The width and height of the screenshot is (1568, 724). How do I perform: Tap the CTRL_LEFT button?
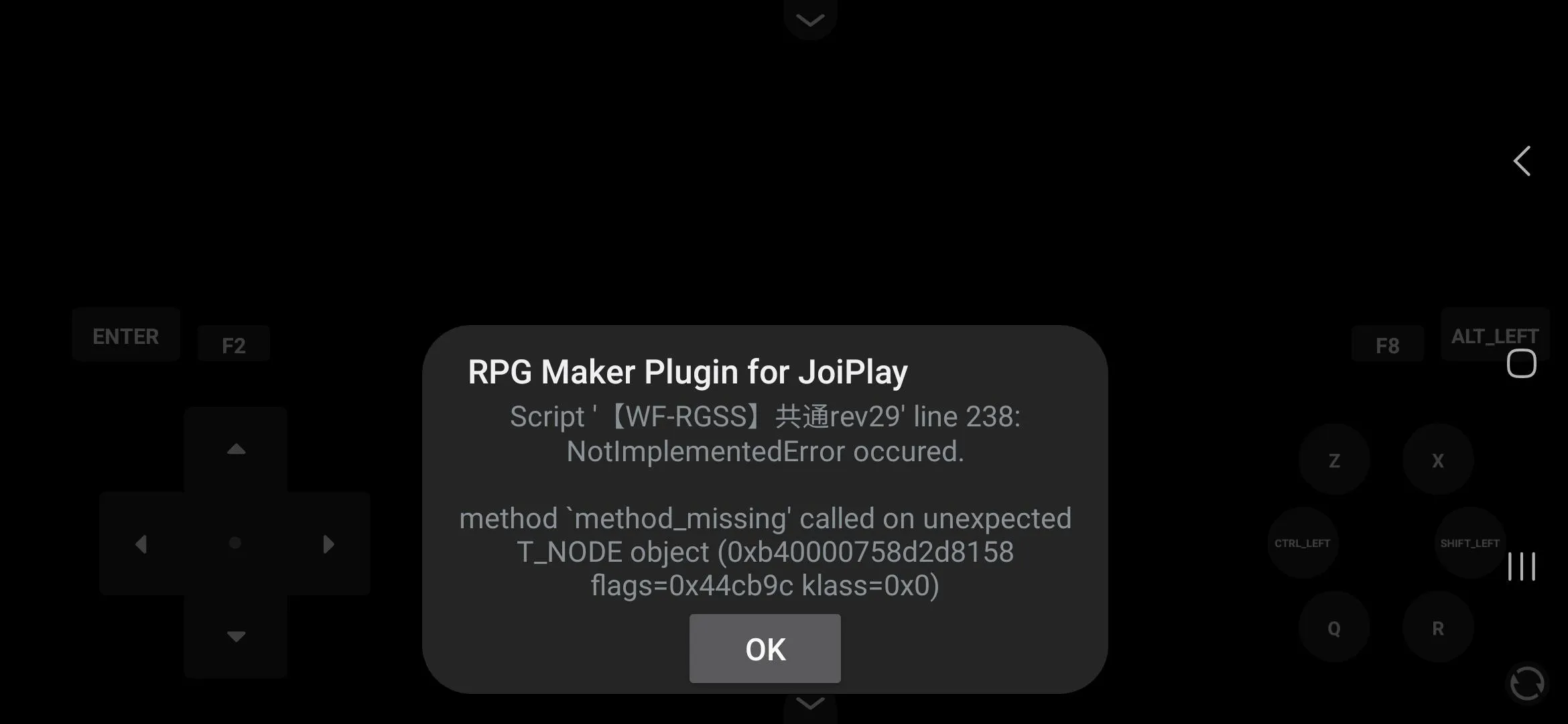click(x=1302, y=543)
